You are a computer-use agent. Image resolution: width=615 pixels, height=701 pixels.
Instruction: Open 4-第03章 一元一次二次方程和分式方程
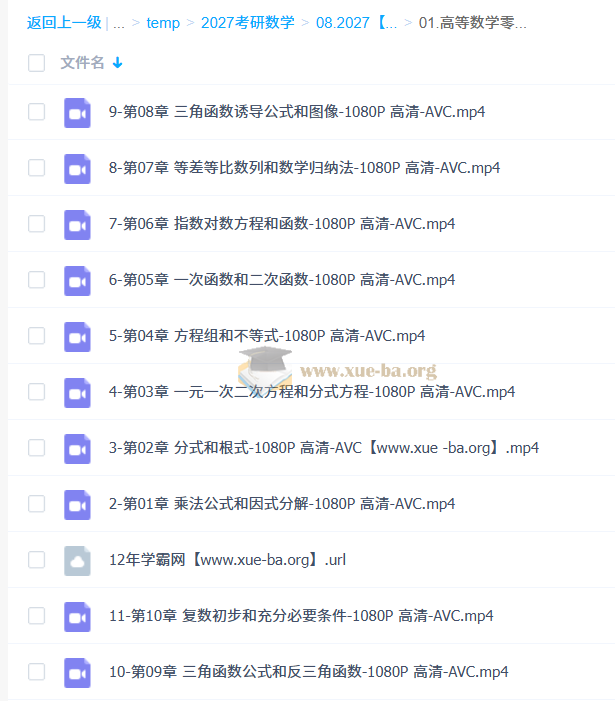pos(311,392)
